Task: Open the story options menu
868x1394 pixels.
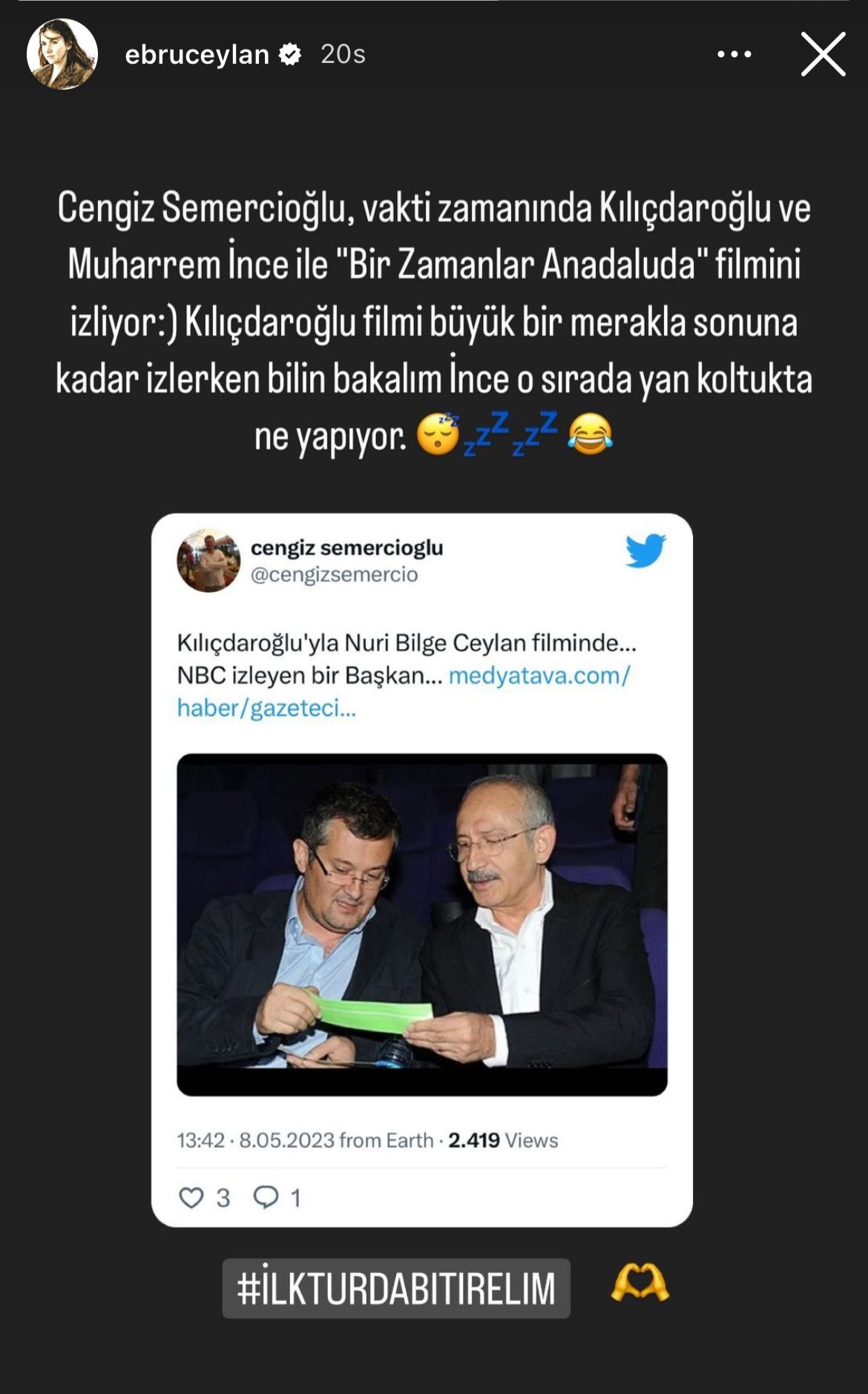Action: tap(734, 54)
